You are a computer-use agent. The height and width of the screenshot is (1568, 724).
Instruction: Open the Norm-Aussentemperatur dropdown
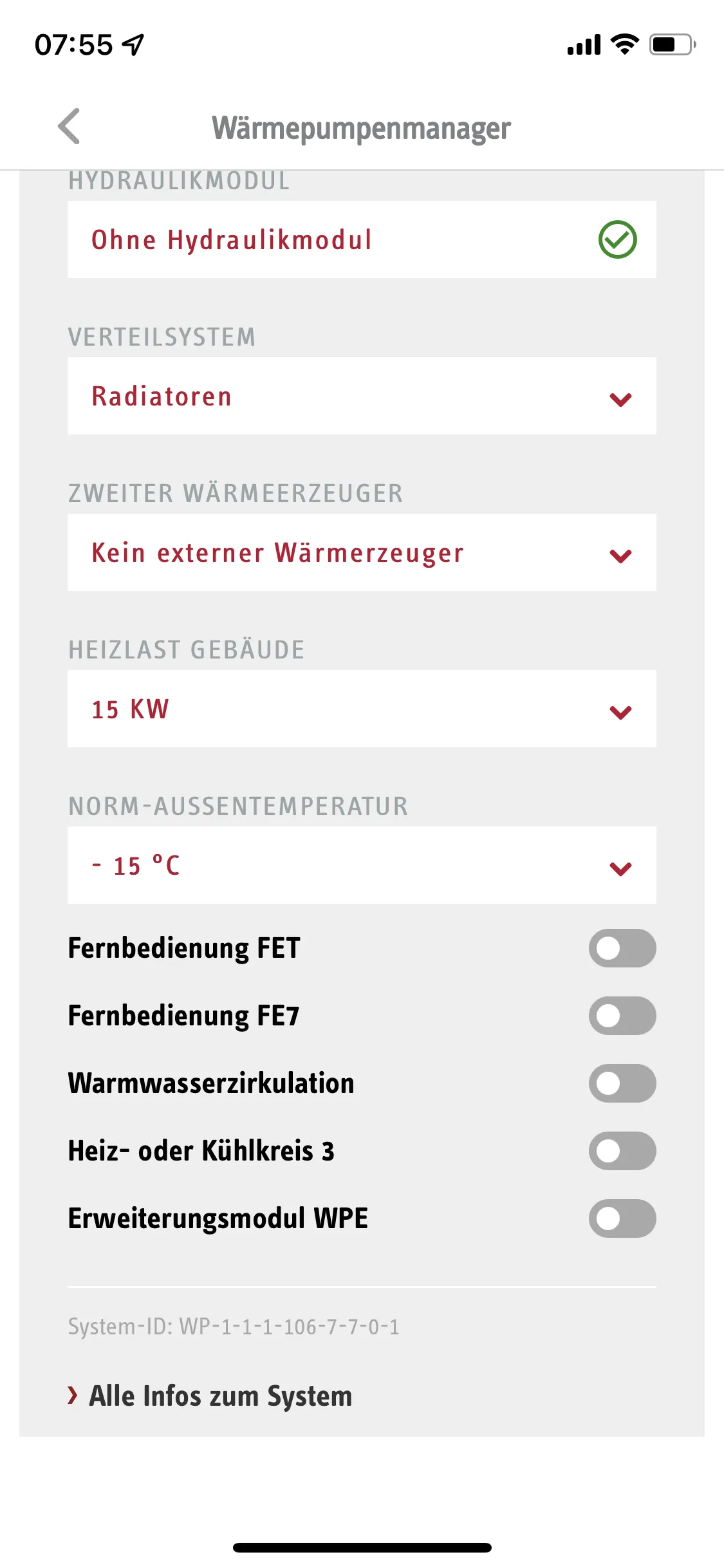(x=361, y=865)
